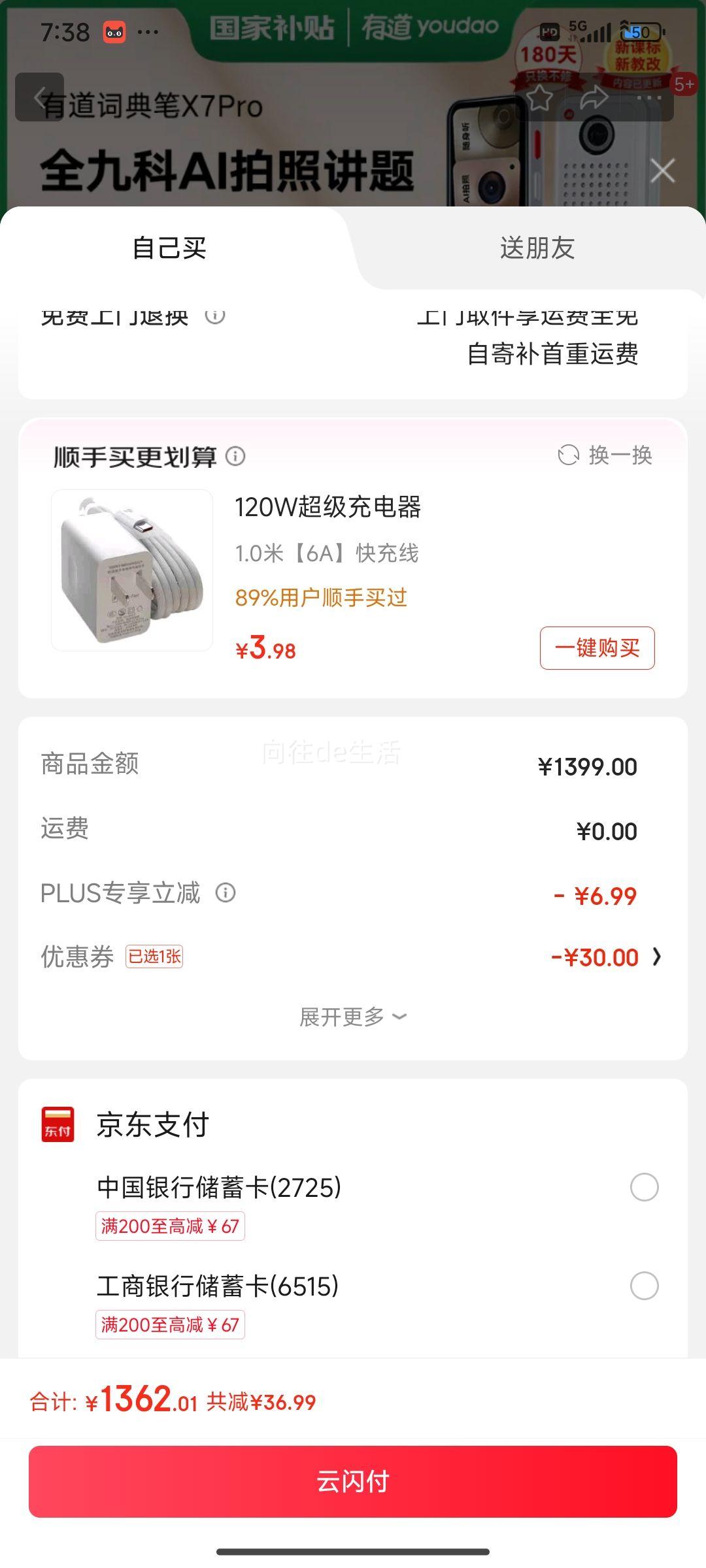Show info about 顺手买更划算
706x1568 pixels.
tap(235, 456)
